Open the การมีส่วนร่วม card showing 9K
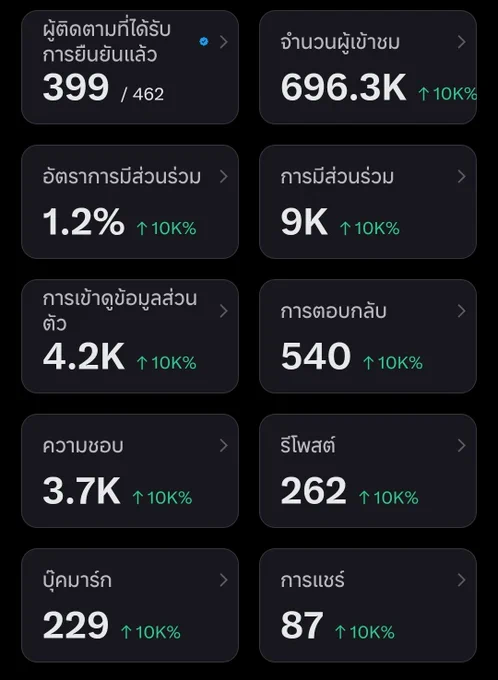The image size is (498, 680). (368, 202)
